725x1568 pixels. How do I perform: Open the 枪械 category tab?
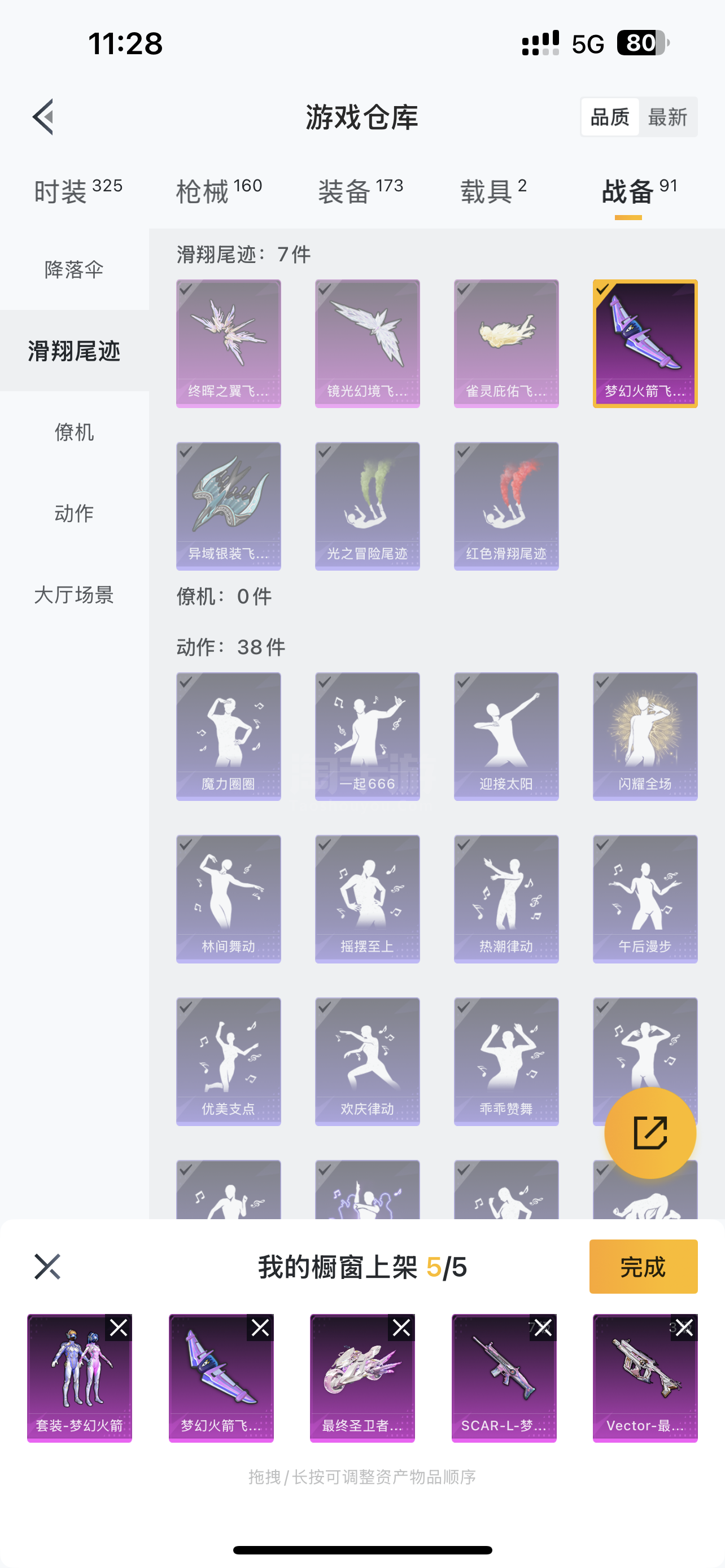[219, 191]
